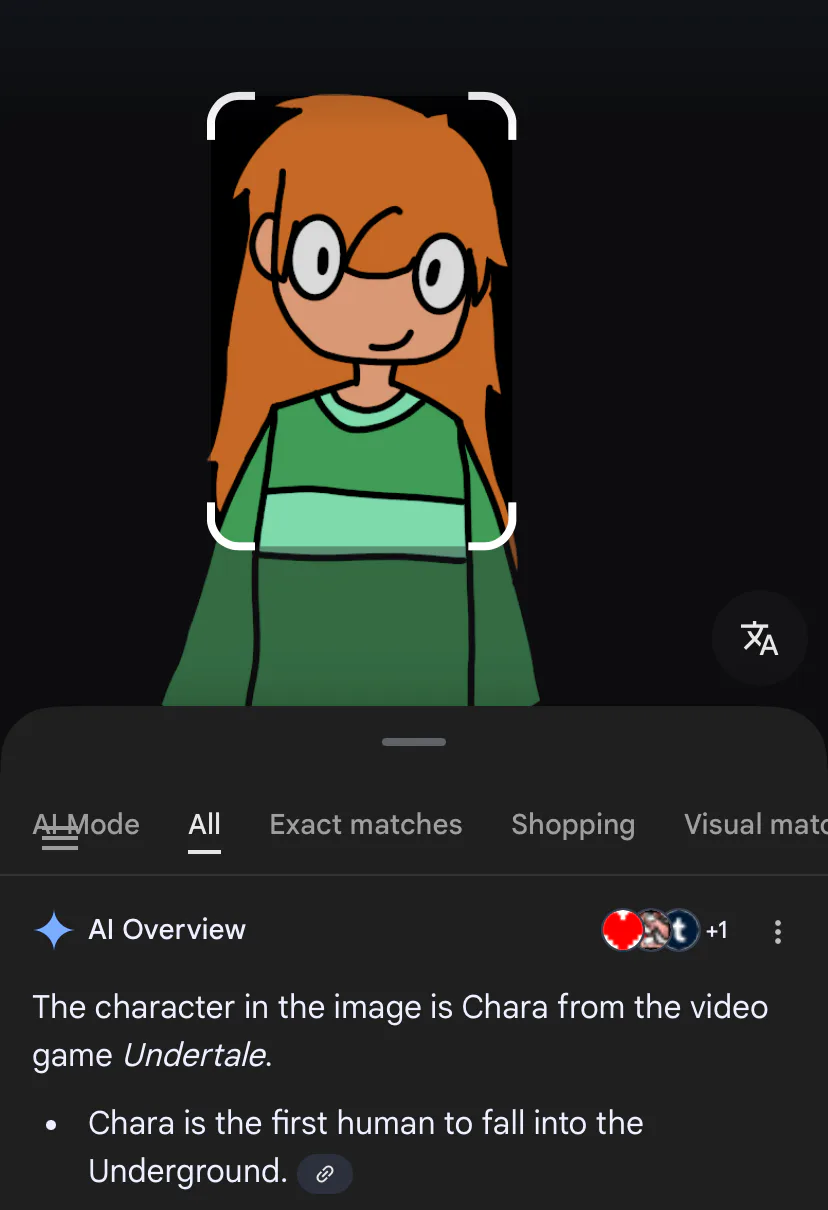The height and width of the screenshot is (1210, 828).
Task: Select the All tab
Action: coord(204,824)
